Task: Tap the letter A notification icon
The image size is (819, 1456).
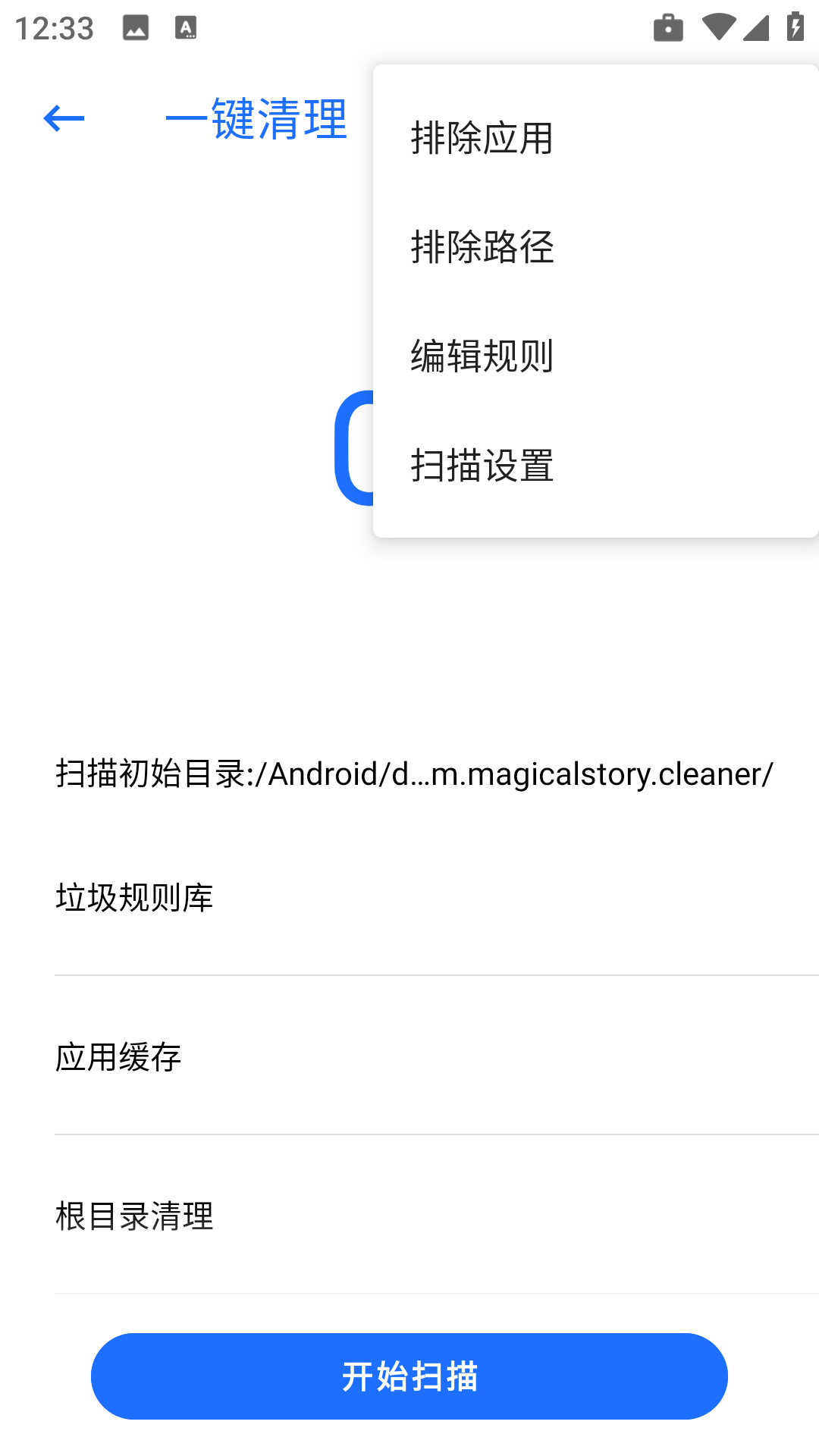Action: (x=184, y=27)
